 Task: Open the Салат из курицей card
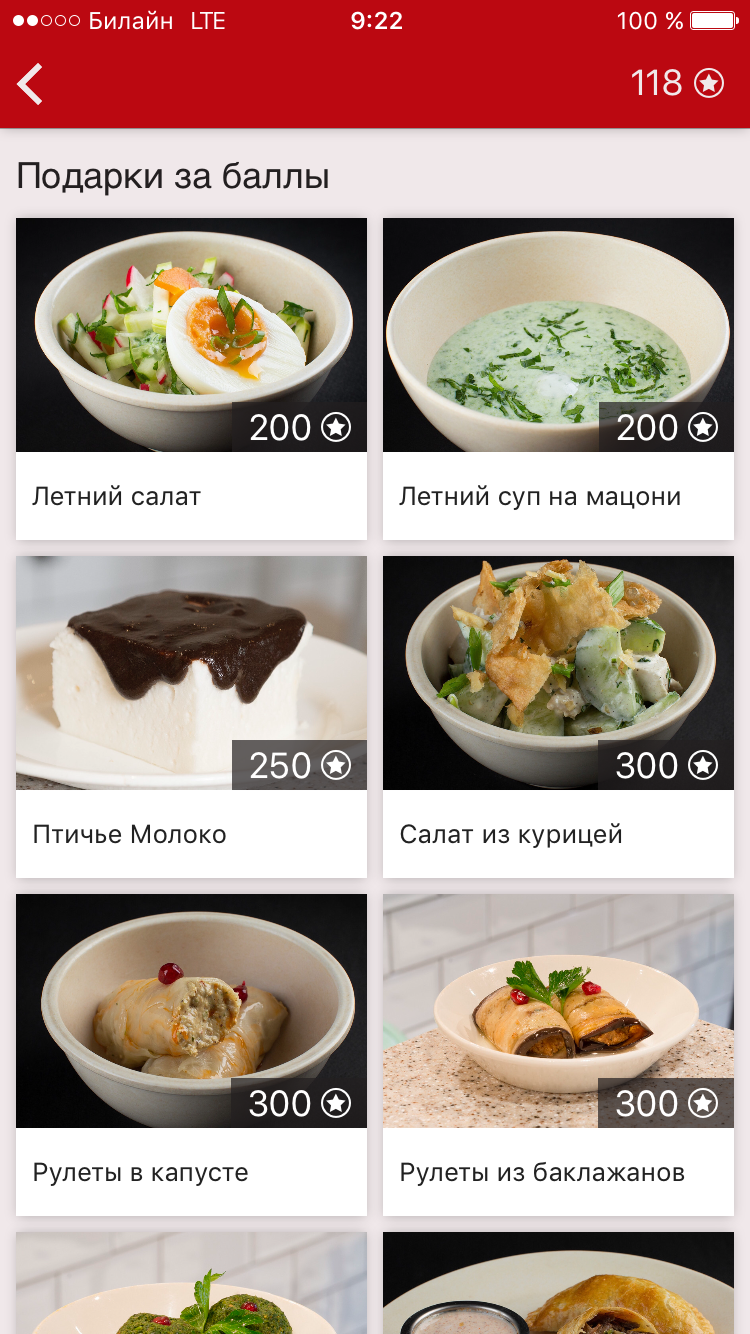558,716
